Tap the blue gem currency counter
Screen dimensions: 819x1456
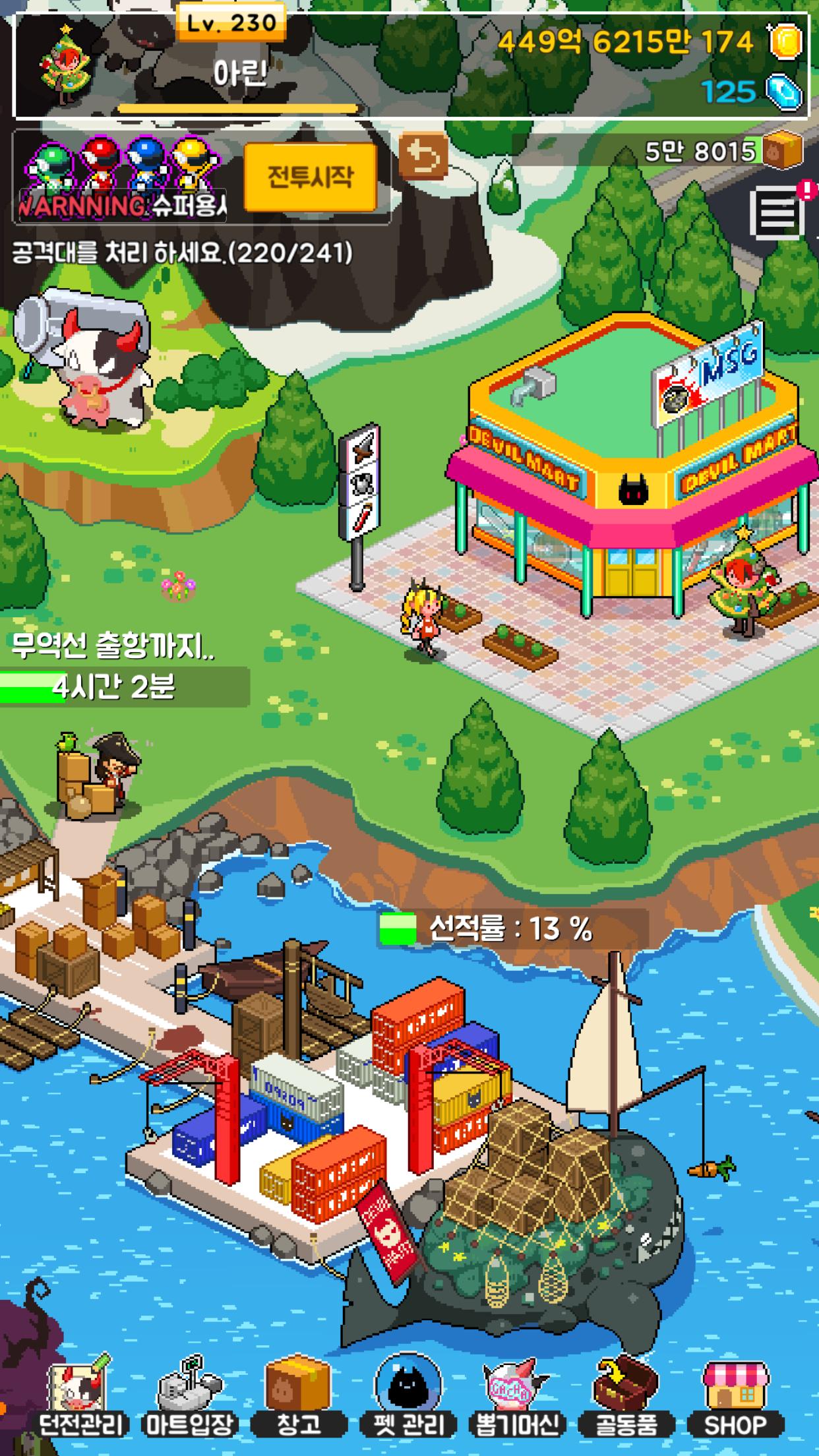[x=752, y=91]
